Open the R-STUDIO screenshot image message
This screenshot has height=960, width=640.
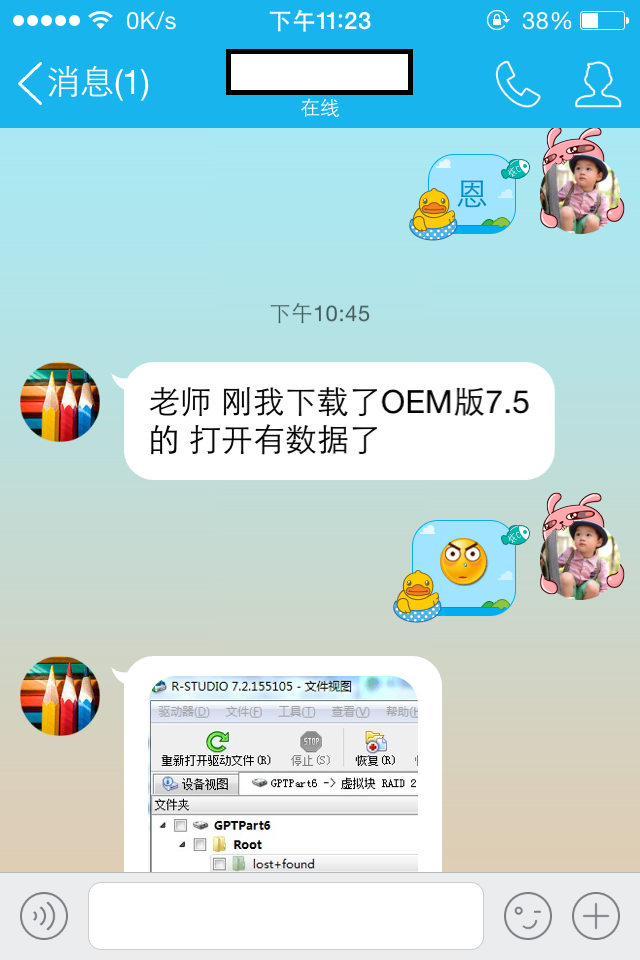pos(284,770)
